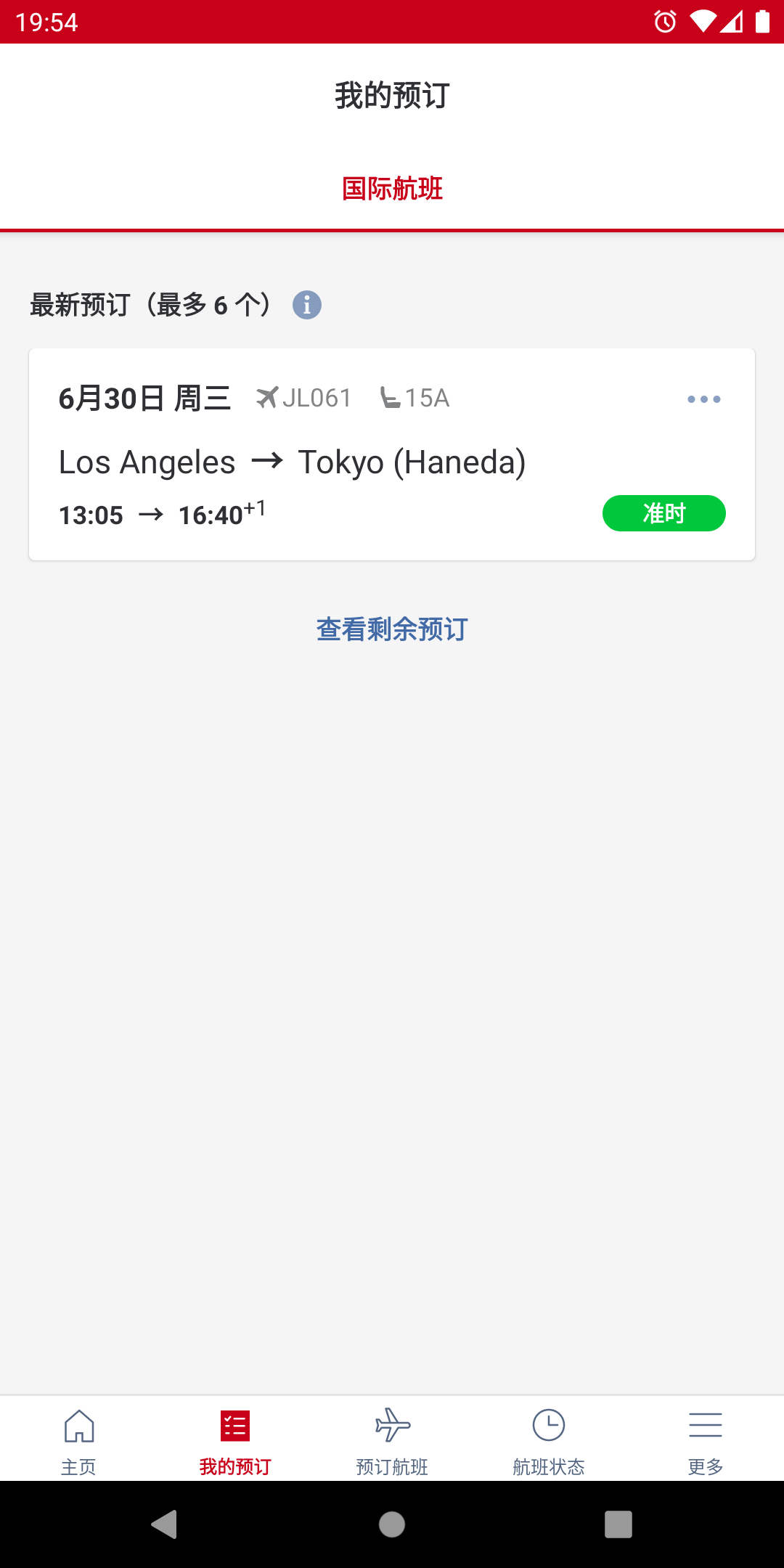This screenshot has height=1568, width=784.
Task: Select the 主页 home icon
Action: click(x=78, y=1425)
